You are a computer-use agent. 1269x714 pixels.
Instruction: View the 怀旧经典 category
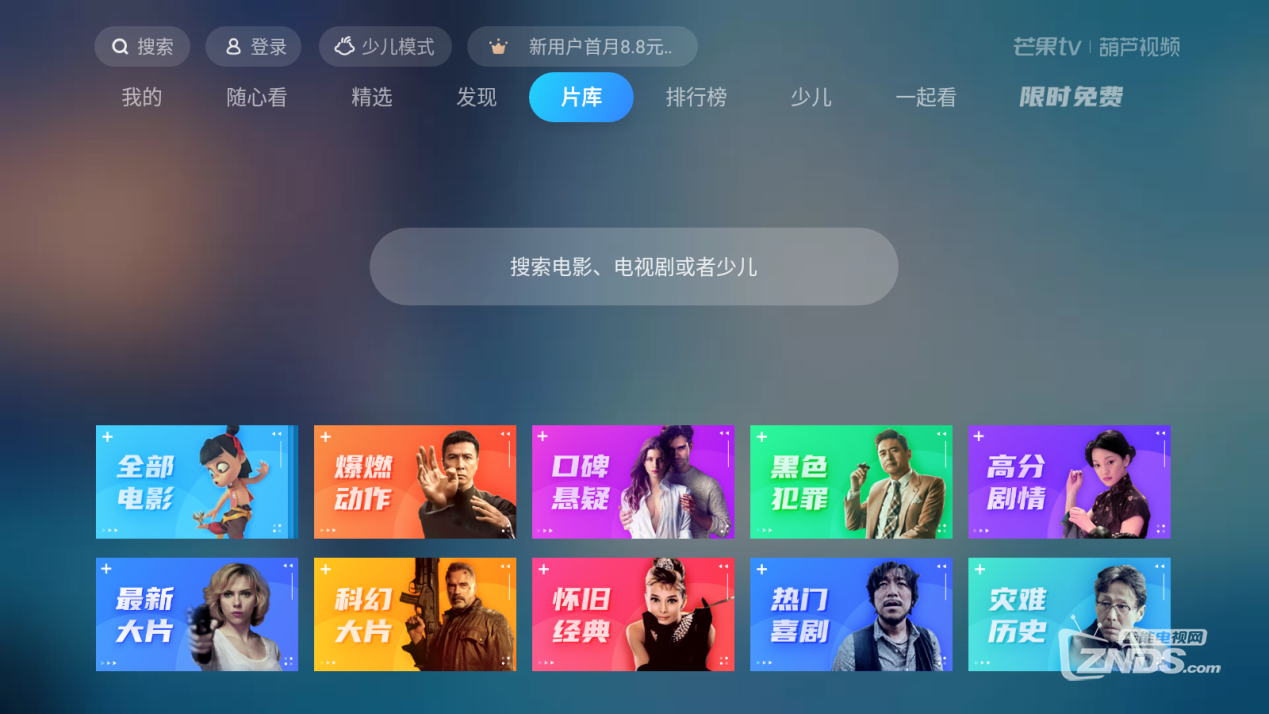(x=633, y=614)
